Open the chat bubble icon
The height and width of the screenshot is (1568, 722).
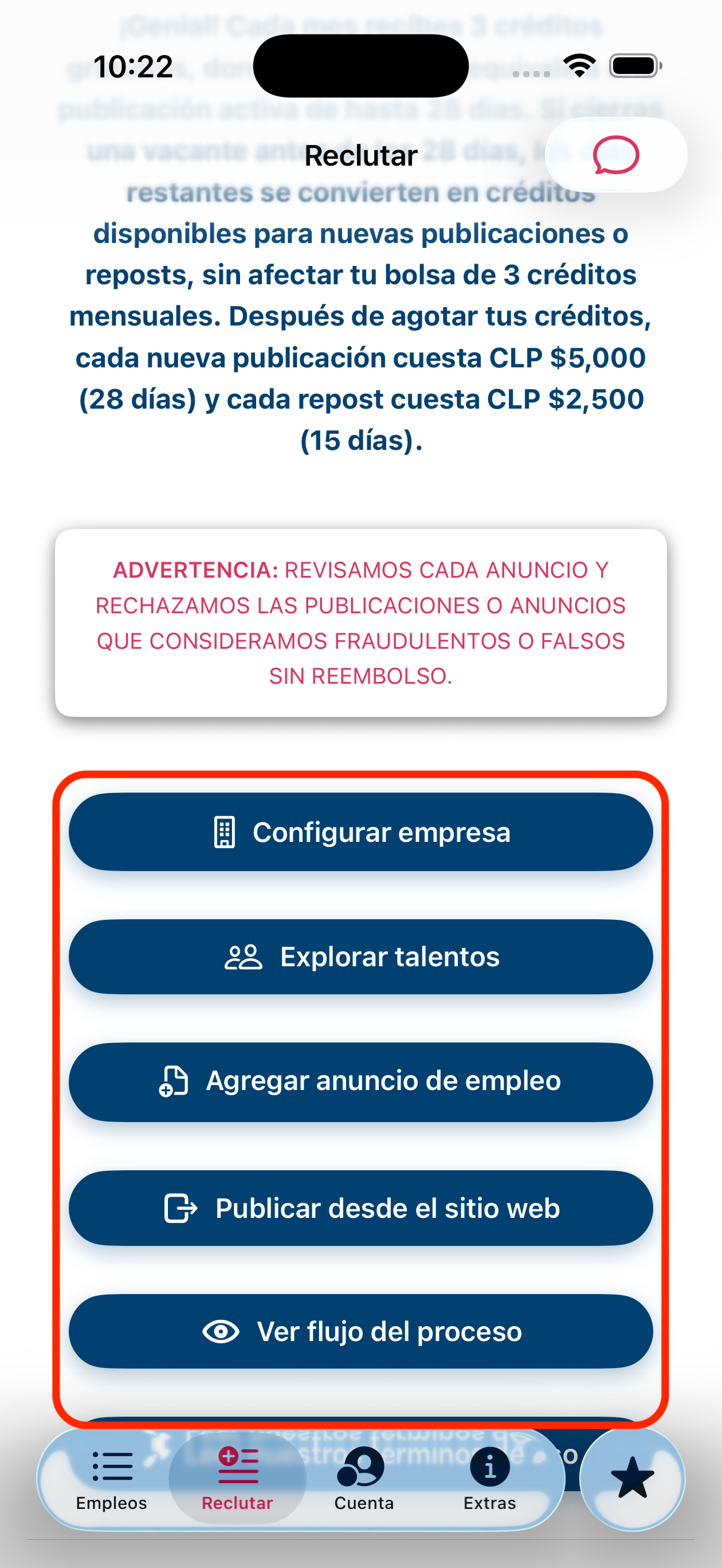click(615, 155)
